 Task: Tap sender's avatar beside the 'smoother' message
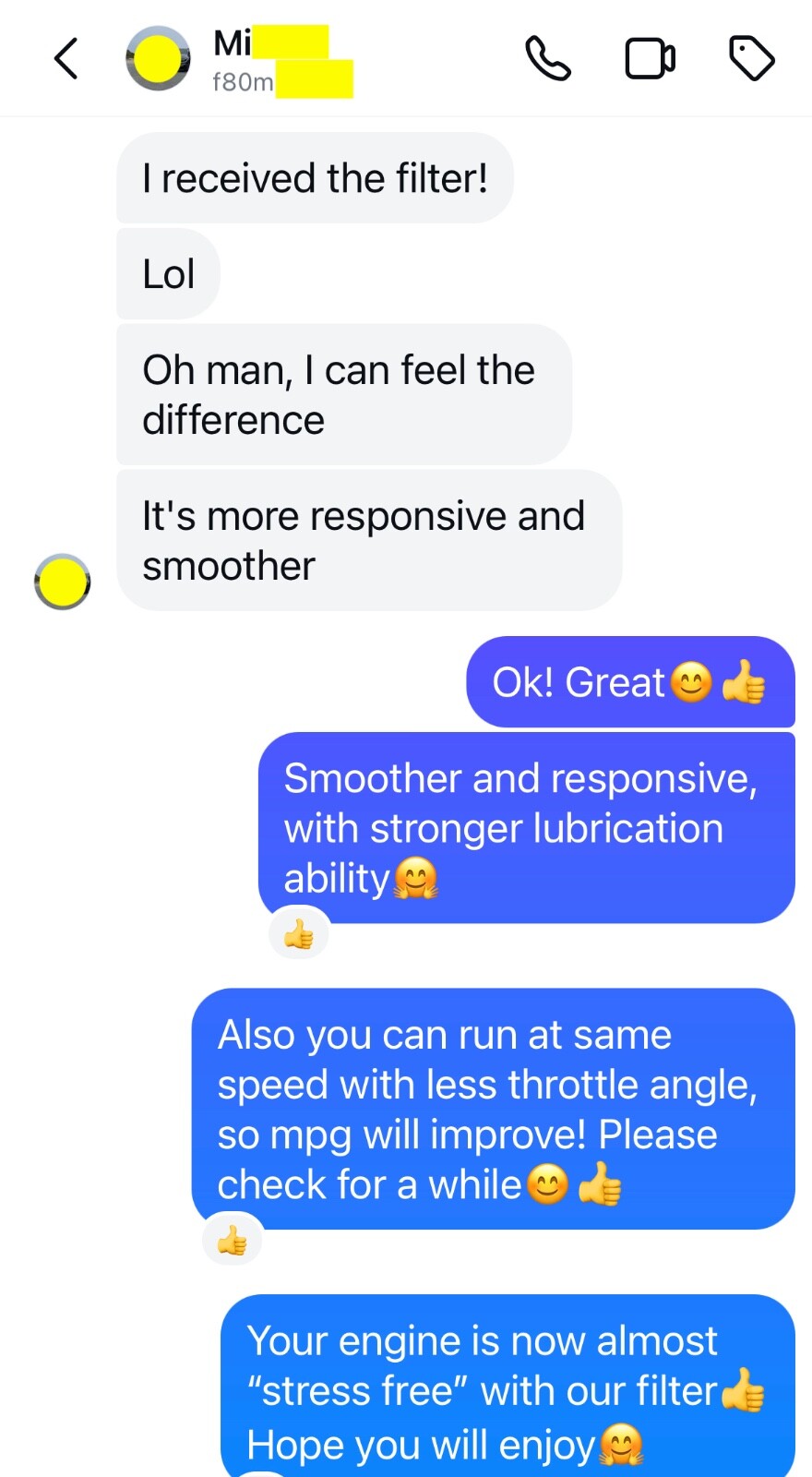63,582
